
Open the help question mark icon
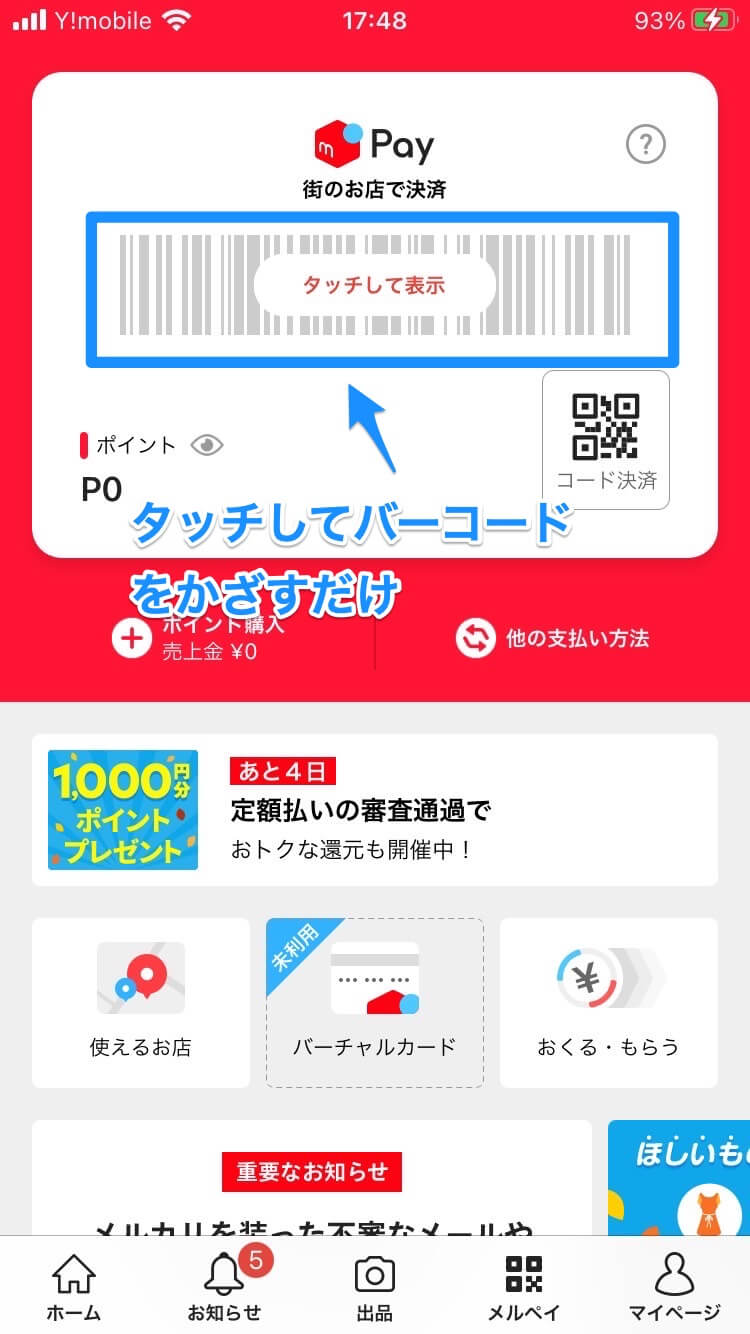coord(647,143)
